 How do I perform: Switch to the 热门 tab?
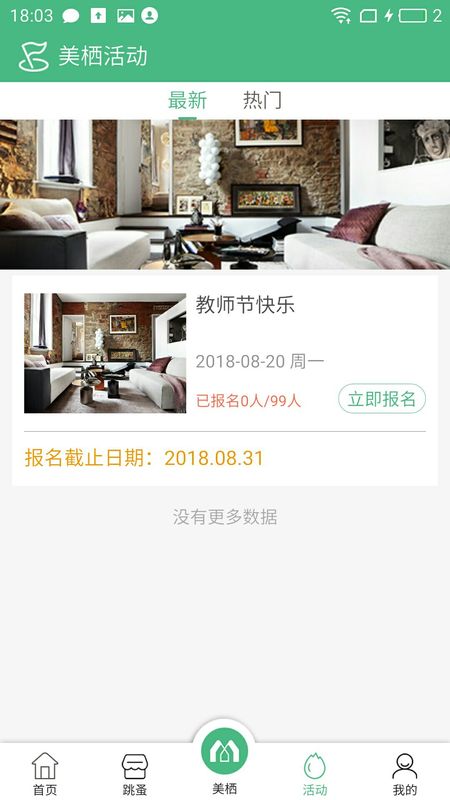262,100
